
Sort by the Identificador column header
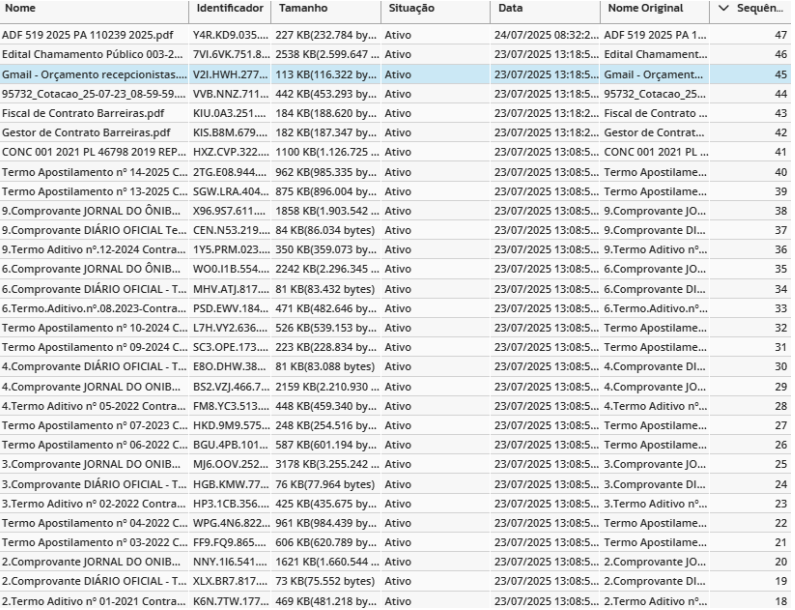230,9
